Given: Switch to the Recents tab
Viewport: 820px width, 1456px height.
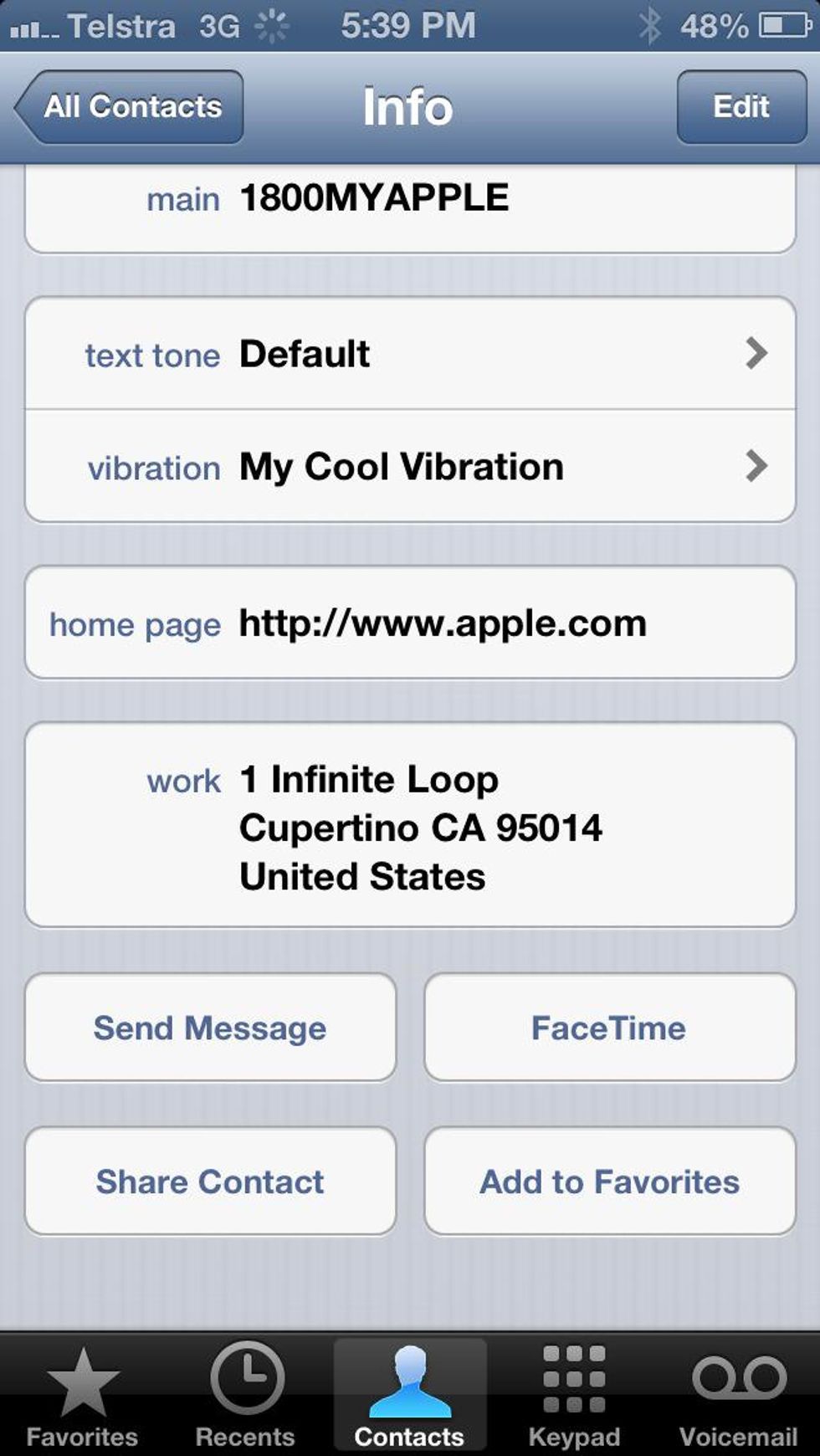Looking at the screenshot, I should (245, 1395).
